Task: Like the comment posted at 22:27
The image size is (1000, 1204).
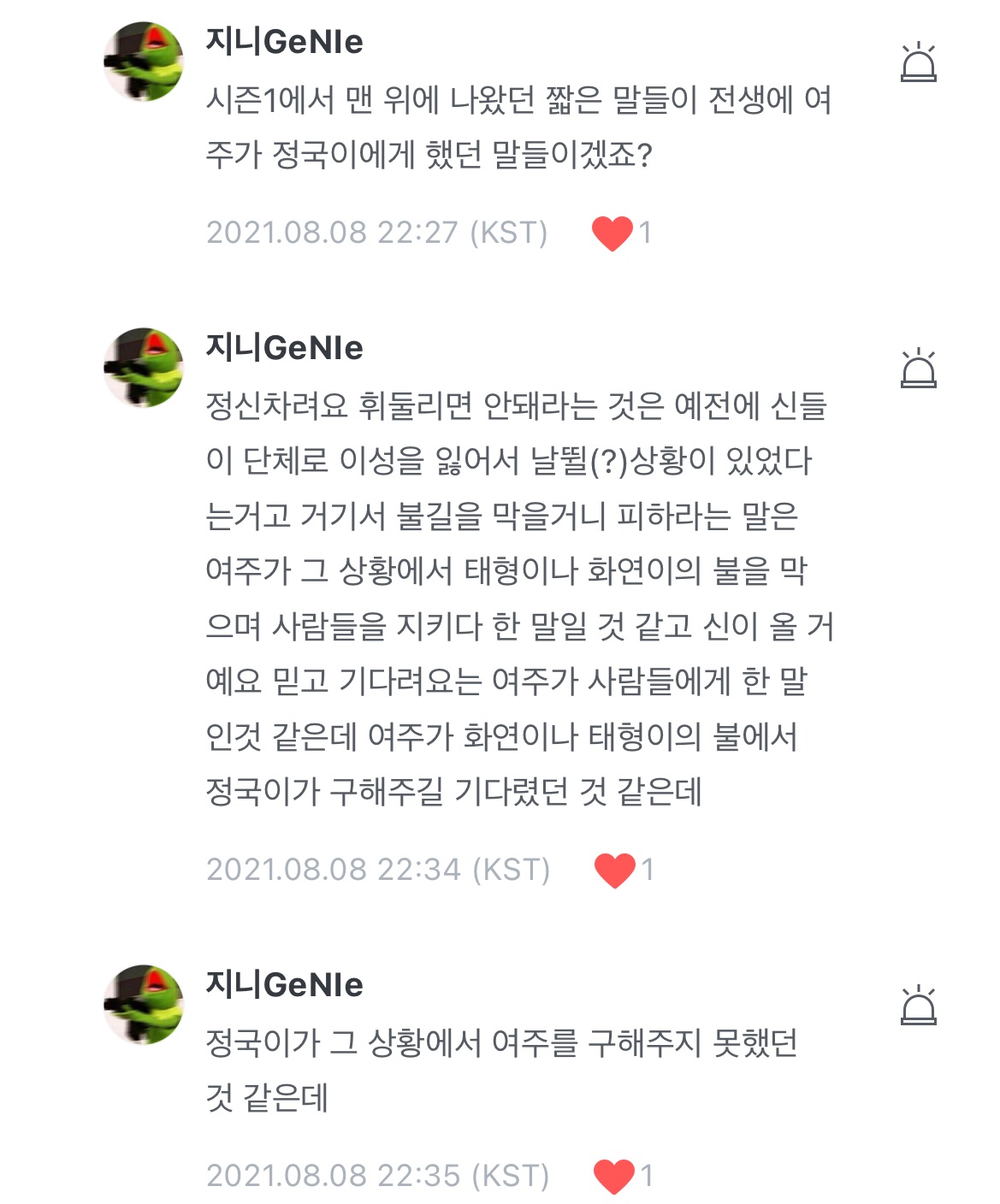Action: pos(612,233)
